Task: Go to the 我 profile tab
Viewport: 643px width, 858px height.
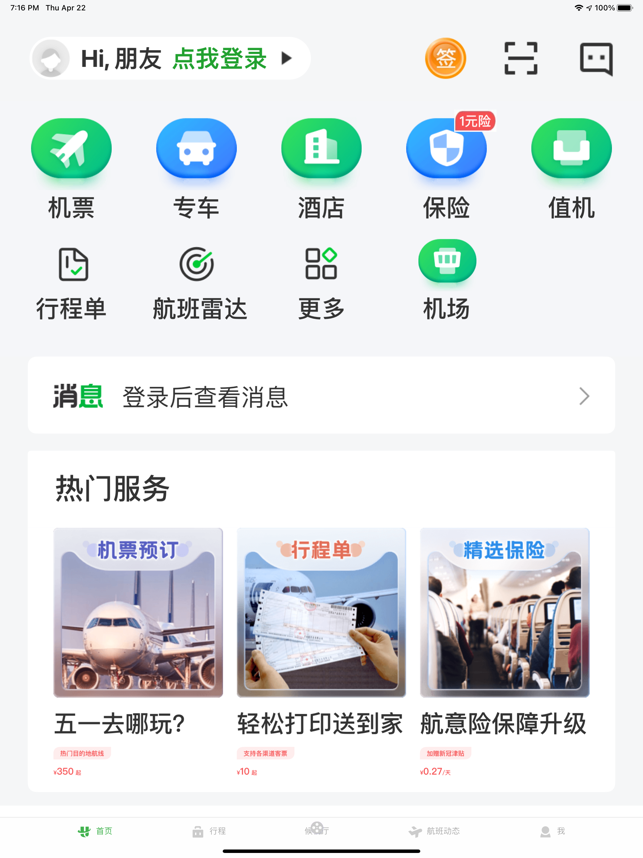Action: (x=552, y=831)
